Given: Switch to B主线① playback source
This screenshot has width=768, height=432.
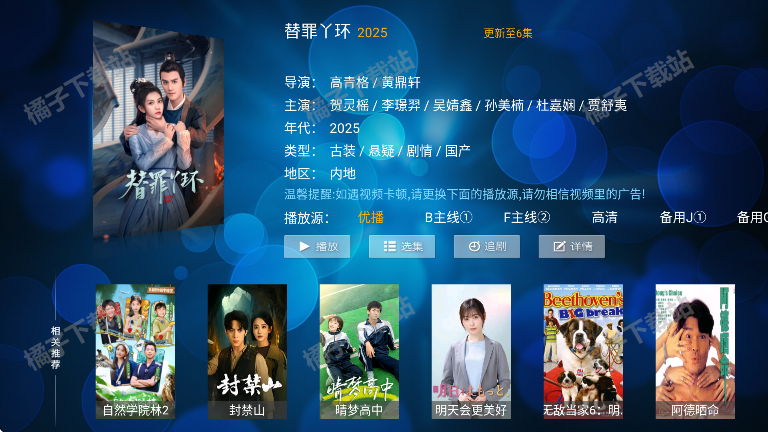Looking at the screenshot, I should (x=448, y=217).
